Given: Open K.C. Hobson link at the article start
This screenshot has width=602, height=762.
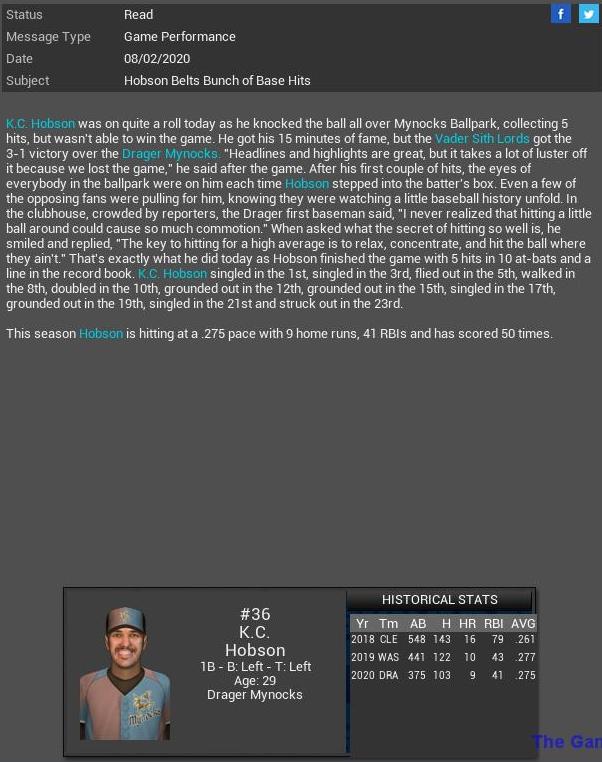Looking at the screenshot, I should coord(40,124).
